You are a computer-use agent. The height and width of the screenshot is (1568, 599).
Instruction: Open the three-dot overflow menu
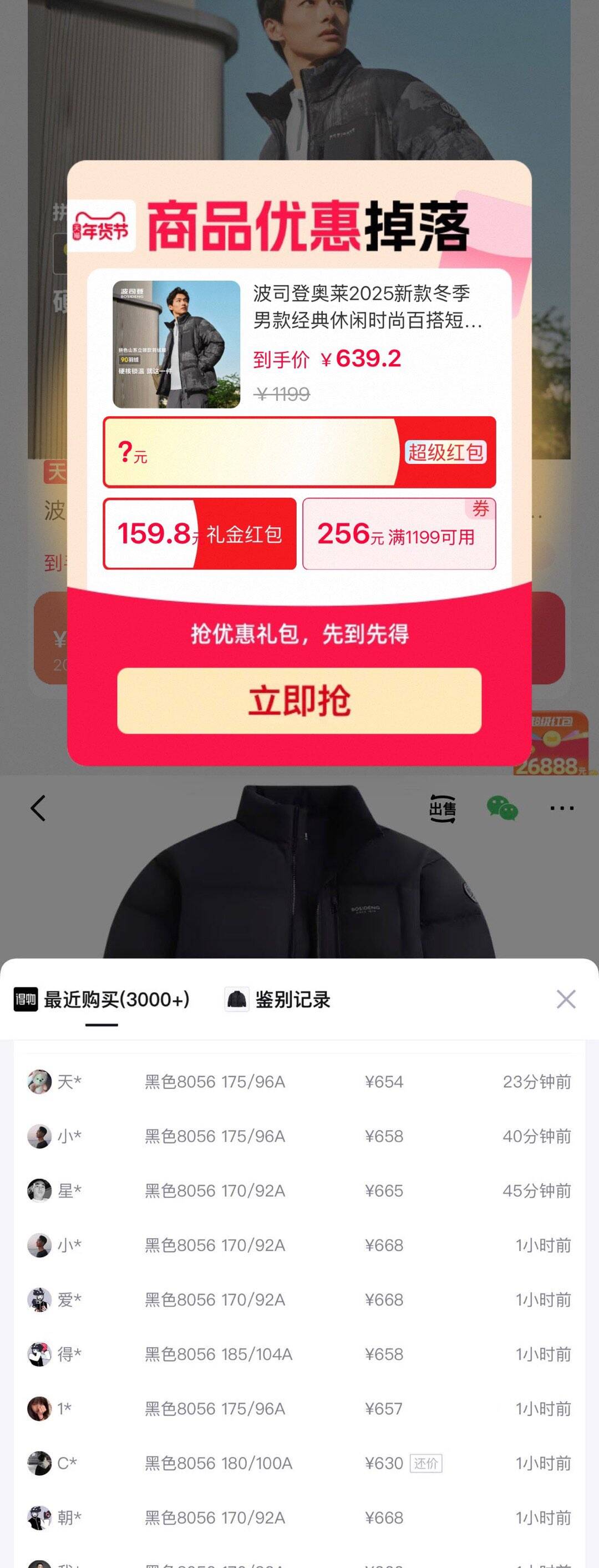click(561, 808)
